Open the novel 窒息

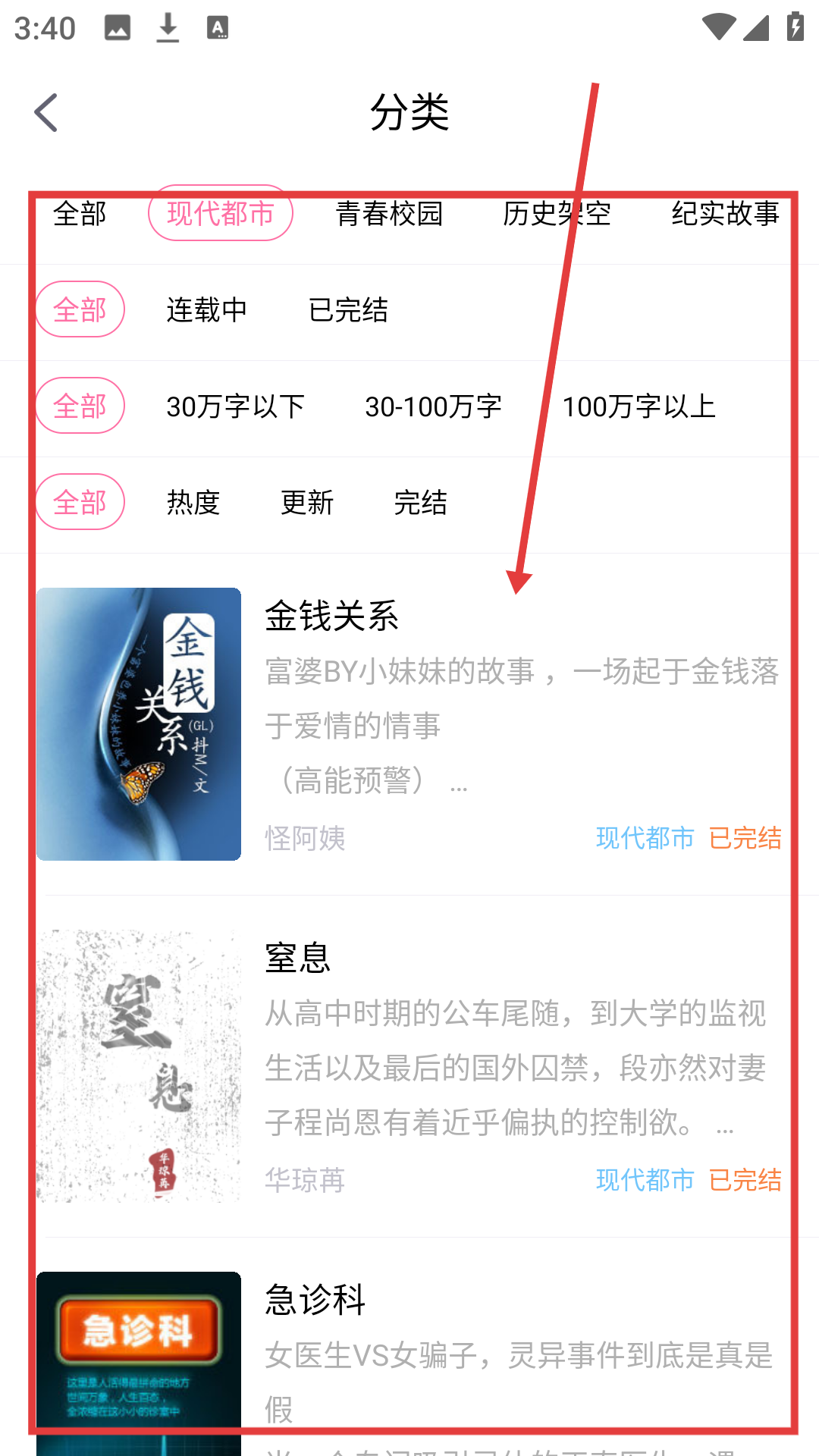click(409, 1065)
